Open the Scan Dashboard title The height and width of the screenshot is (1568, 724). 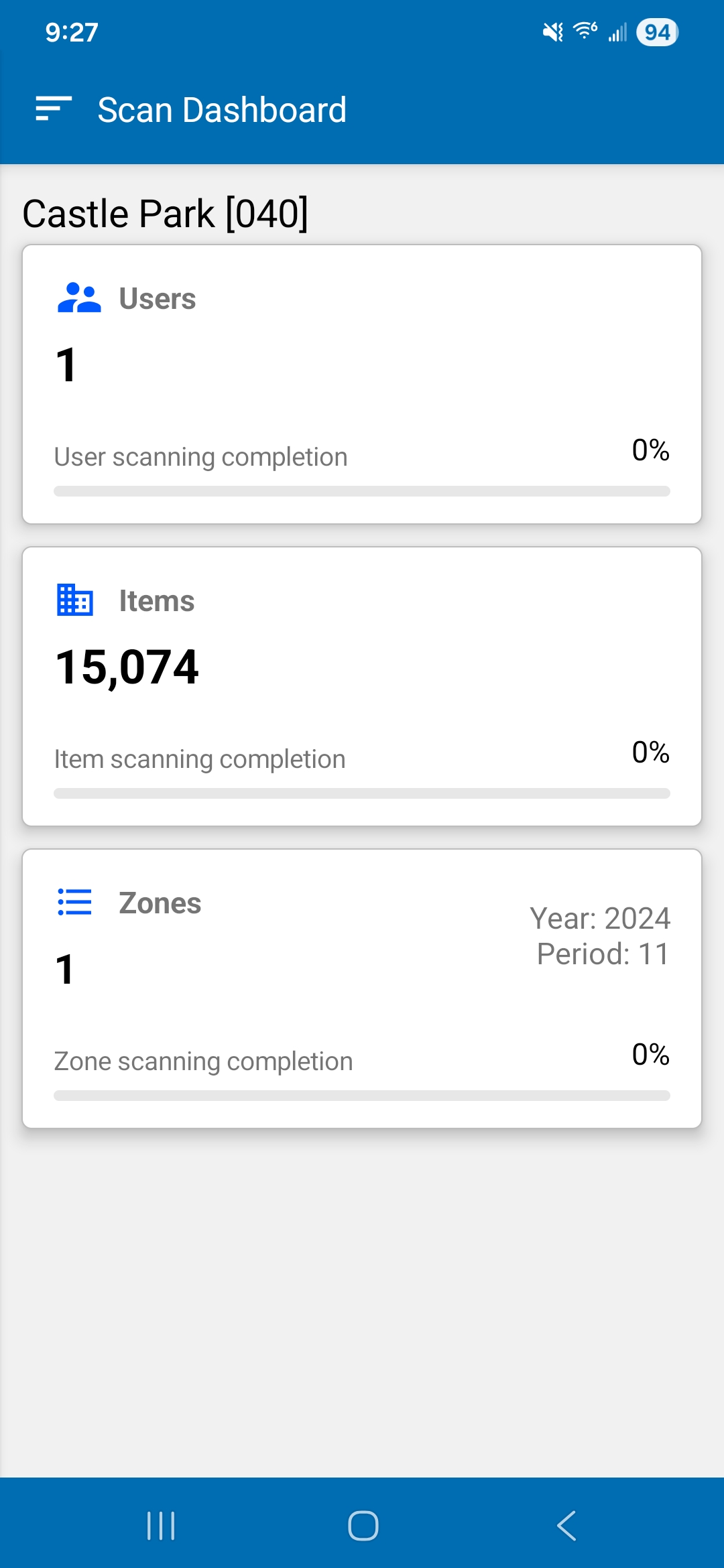tap(222, 109)
